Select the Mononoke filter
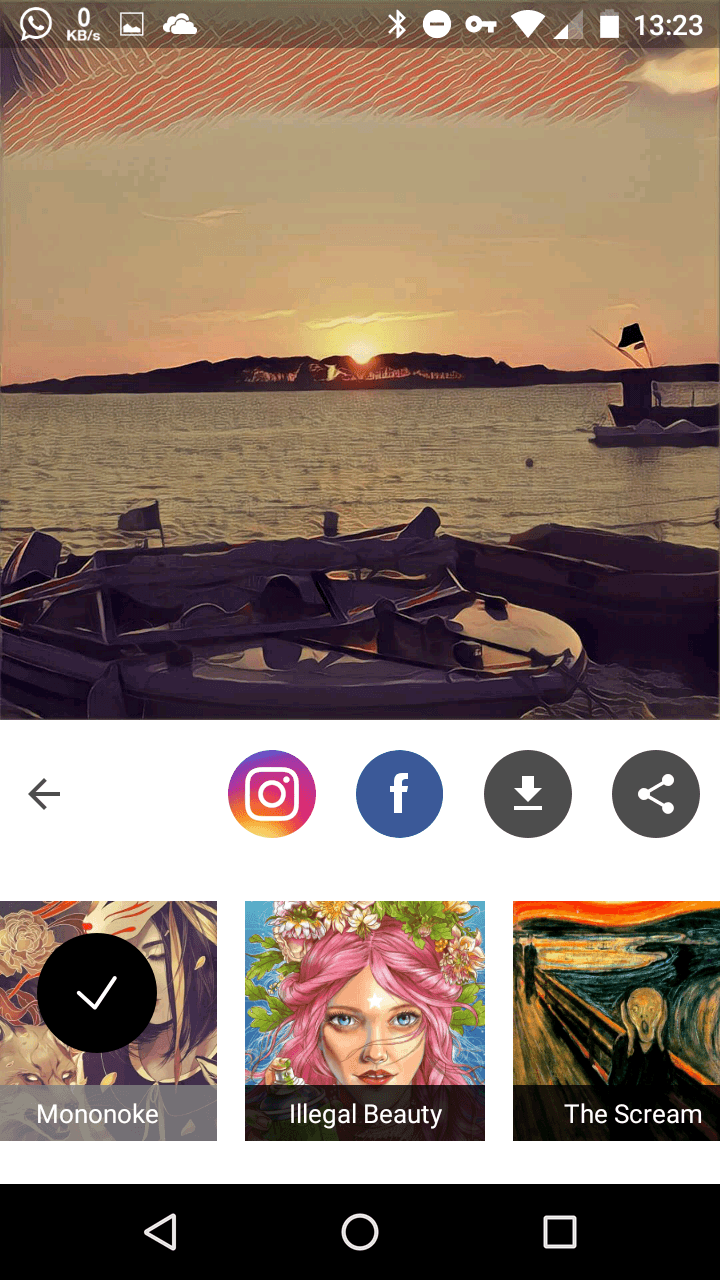720x1280 pixels. point(108,1020)
